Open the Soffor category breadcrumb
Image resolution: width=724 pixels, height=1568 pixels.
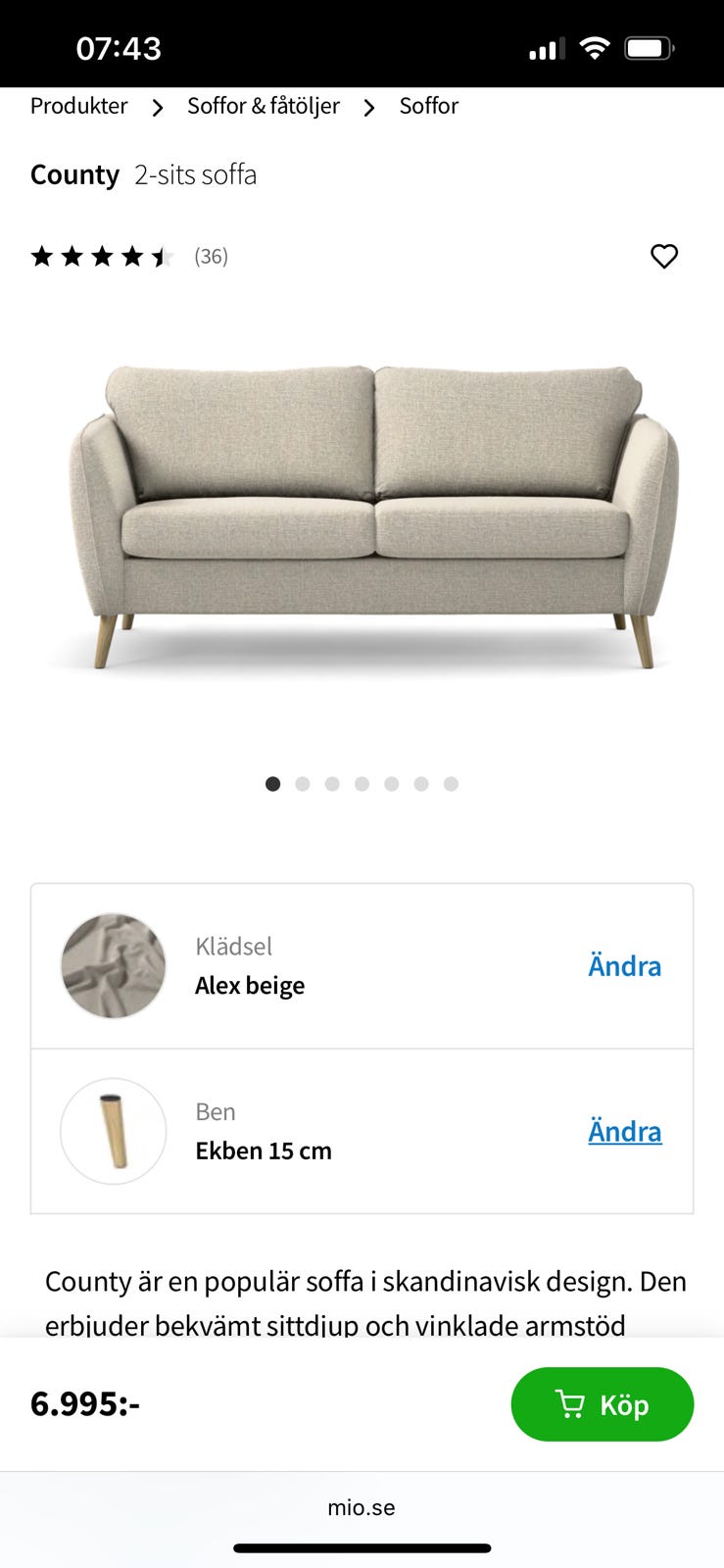pyautogui.click(x=428, y=106)
